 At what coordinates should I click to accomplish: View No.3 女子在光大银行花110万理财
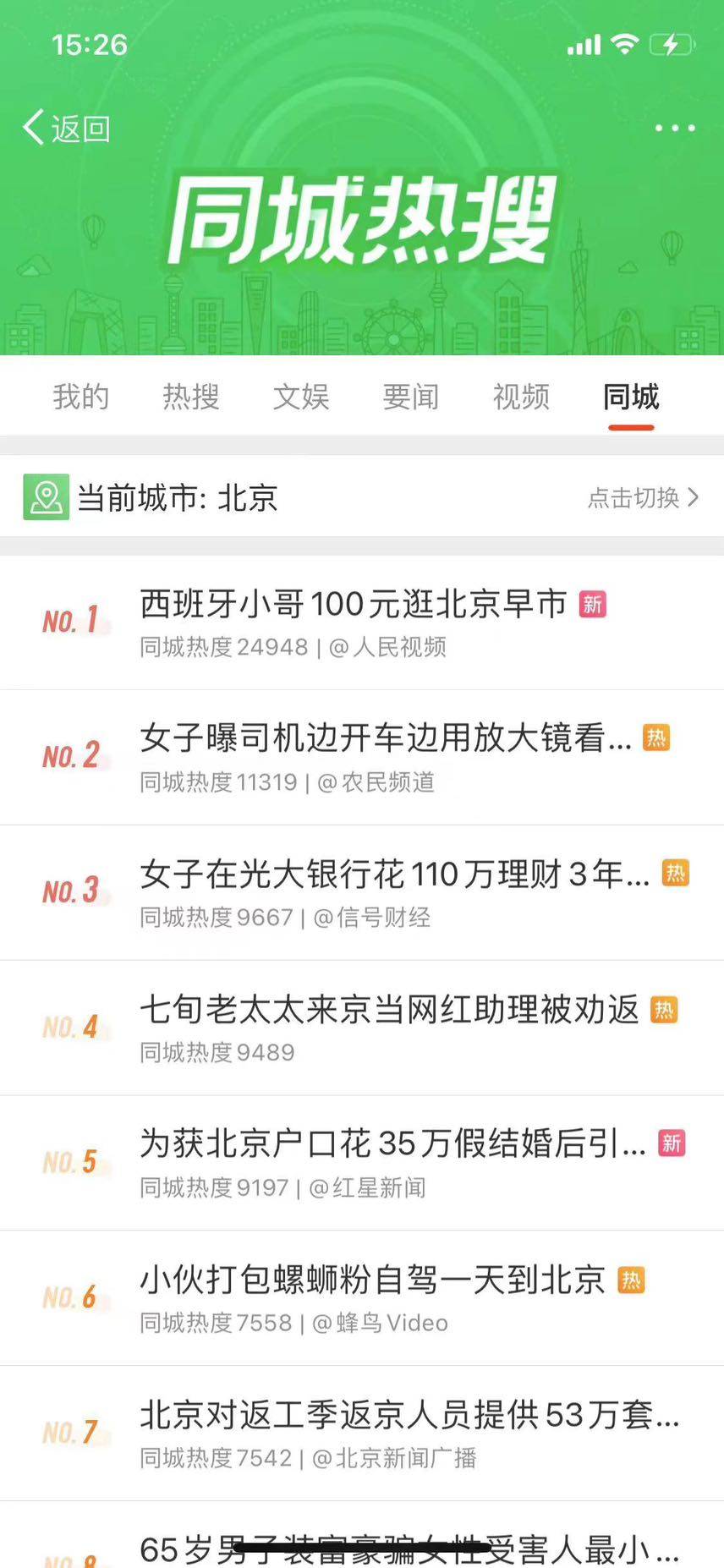(x=394, y=874)
